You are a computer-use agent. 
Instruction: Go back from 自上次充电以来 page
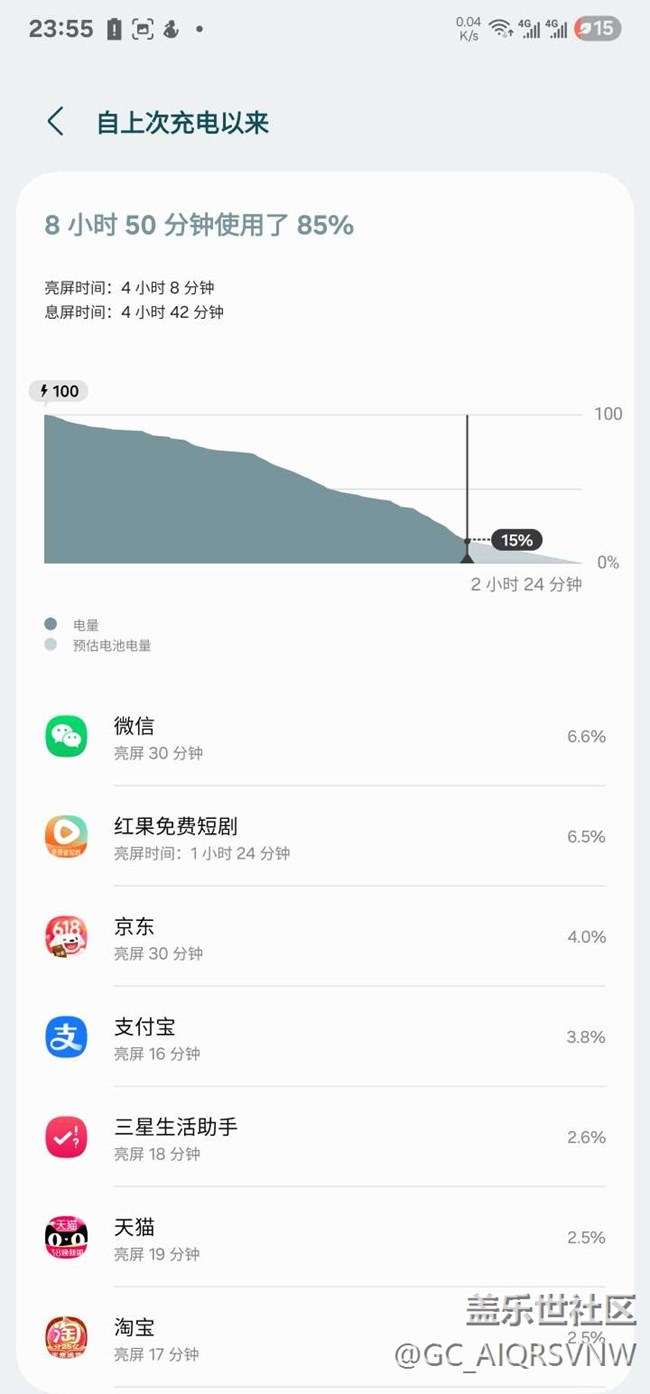point(55,122)
